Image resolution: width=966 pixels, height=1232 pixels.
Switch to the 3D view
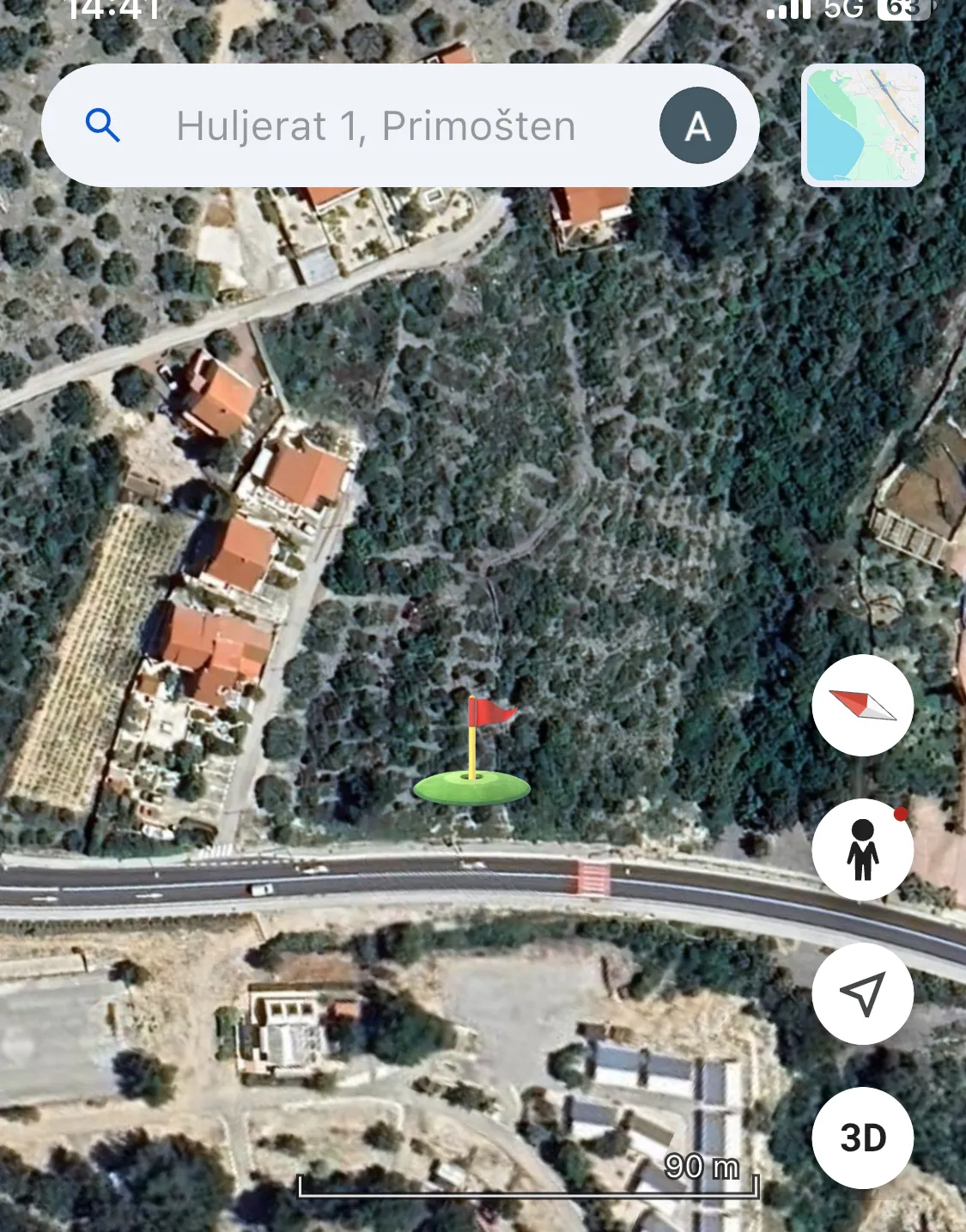pos(862,1138)
